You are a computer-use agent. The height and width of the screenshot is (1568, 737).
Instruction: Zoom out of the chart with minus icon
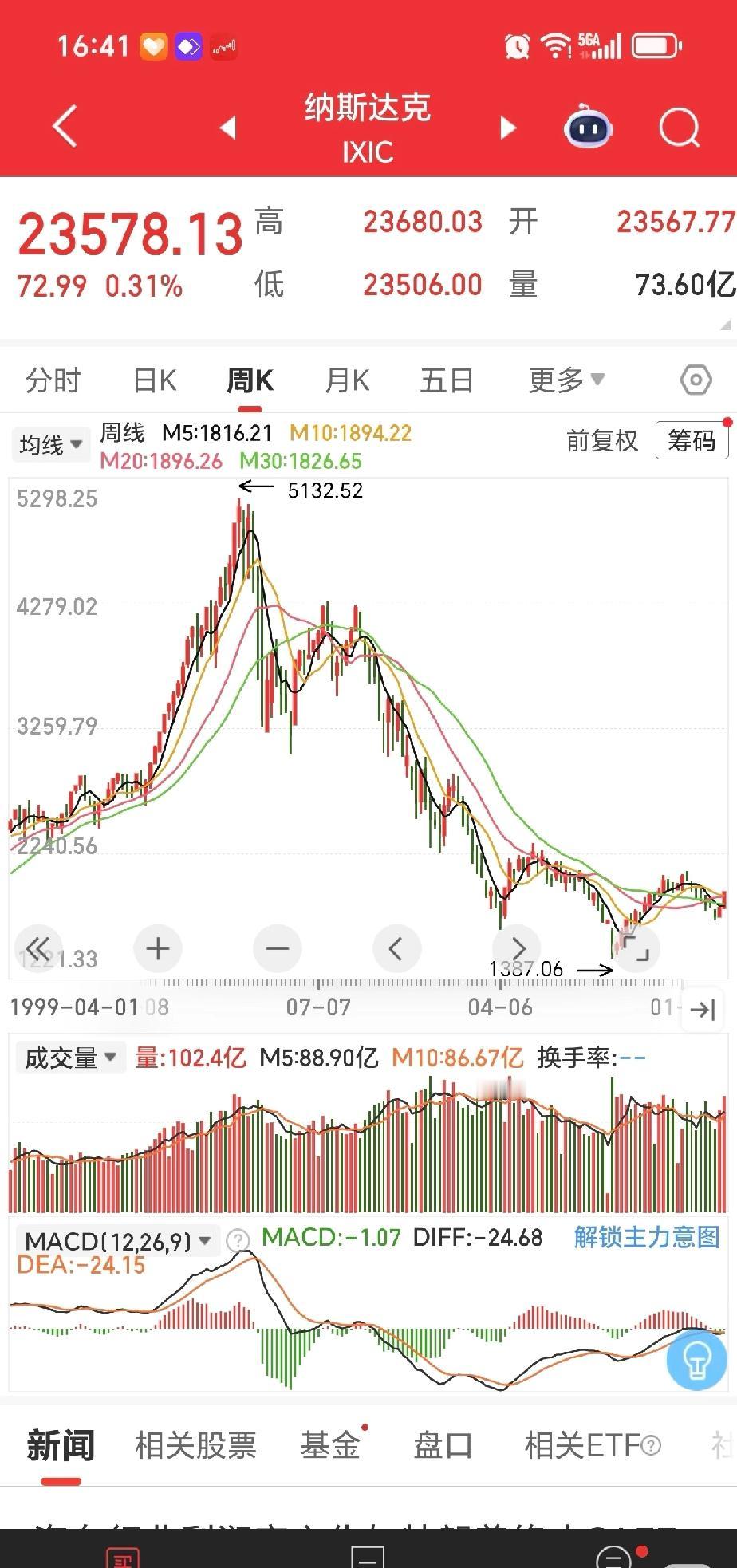pyautogui.click(x=277, y=948)
